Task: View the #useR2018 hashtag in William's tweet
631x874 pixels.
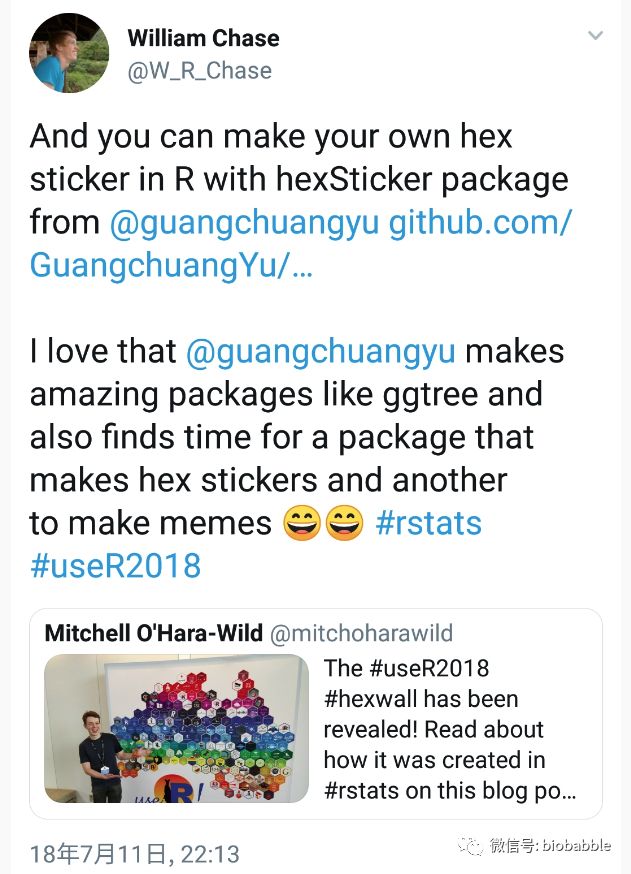Action: [x=115, y=566]
